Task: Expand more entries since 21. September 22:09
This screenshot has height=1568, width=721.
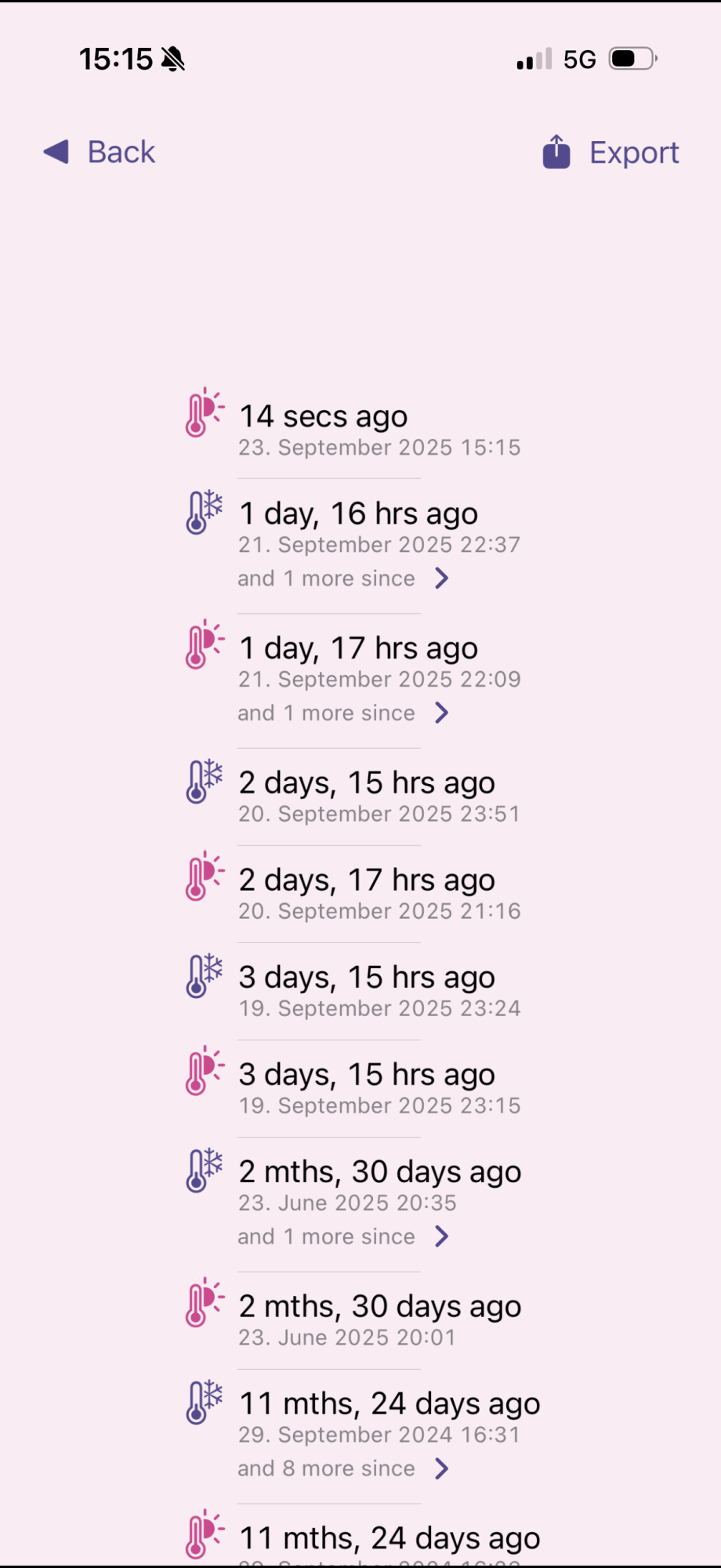Action: 441,713
